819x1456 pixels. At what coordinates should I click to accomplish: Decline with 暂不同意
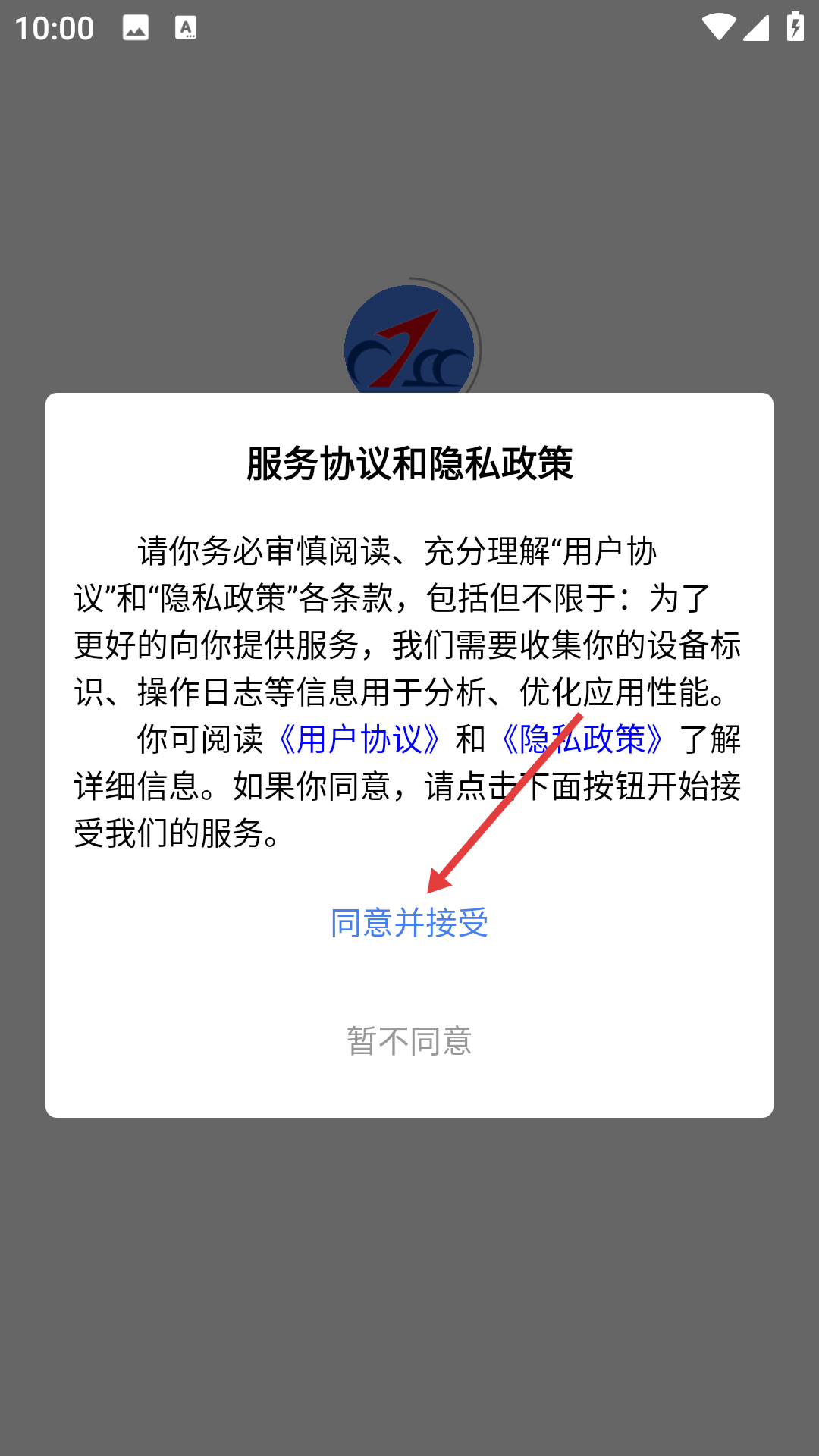click(x=409, y=1041)
